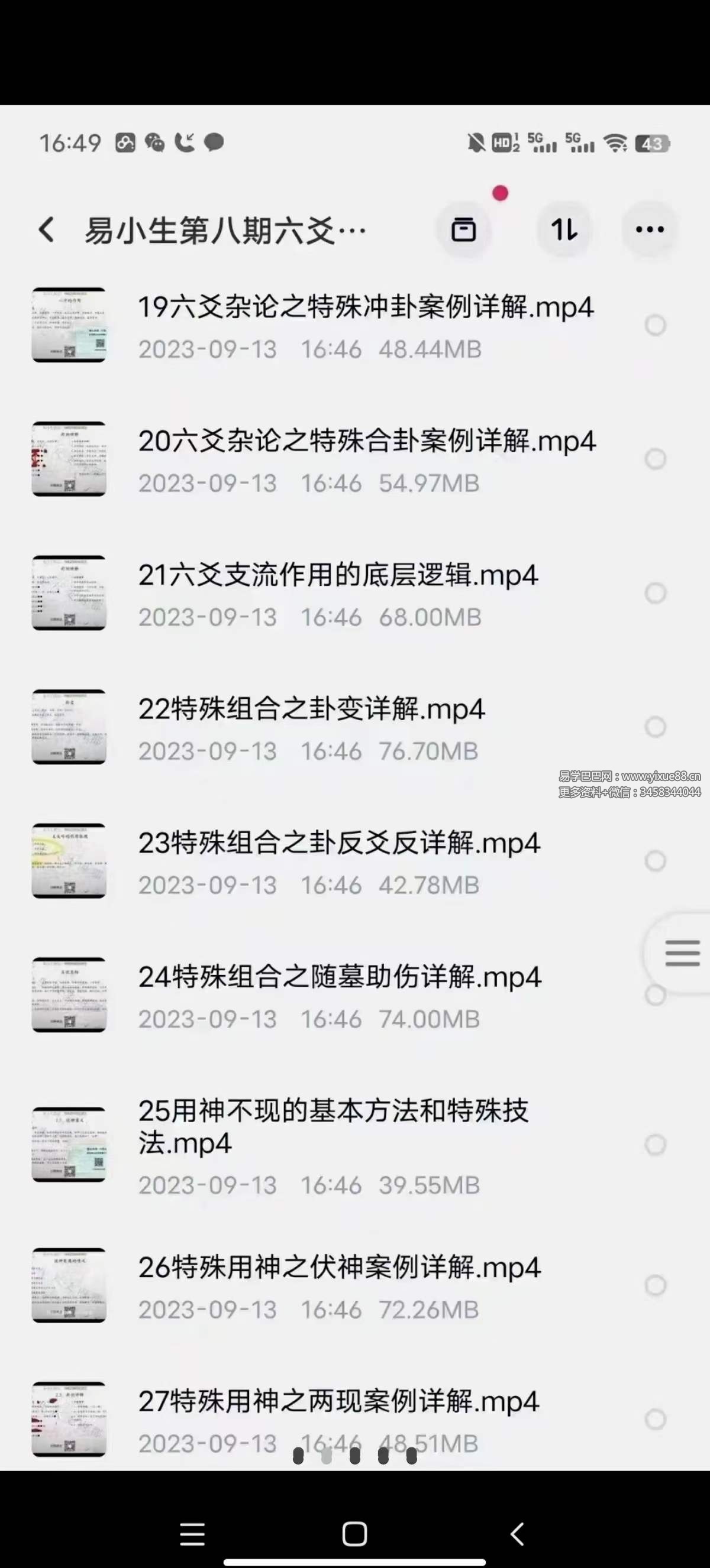The height and width of the screenshot is (1568, 710).
Task: Tap the system home button
Action: click(x=354, y=1534)
